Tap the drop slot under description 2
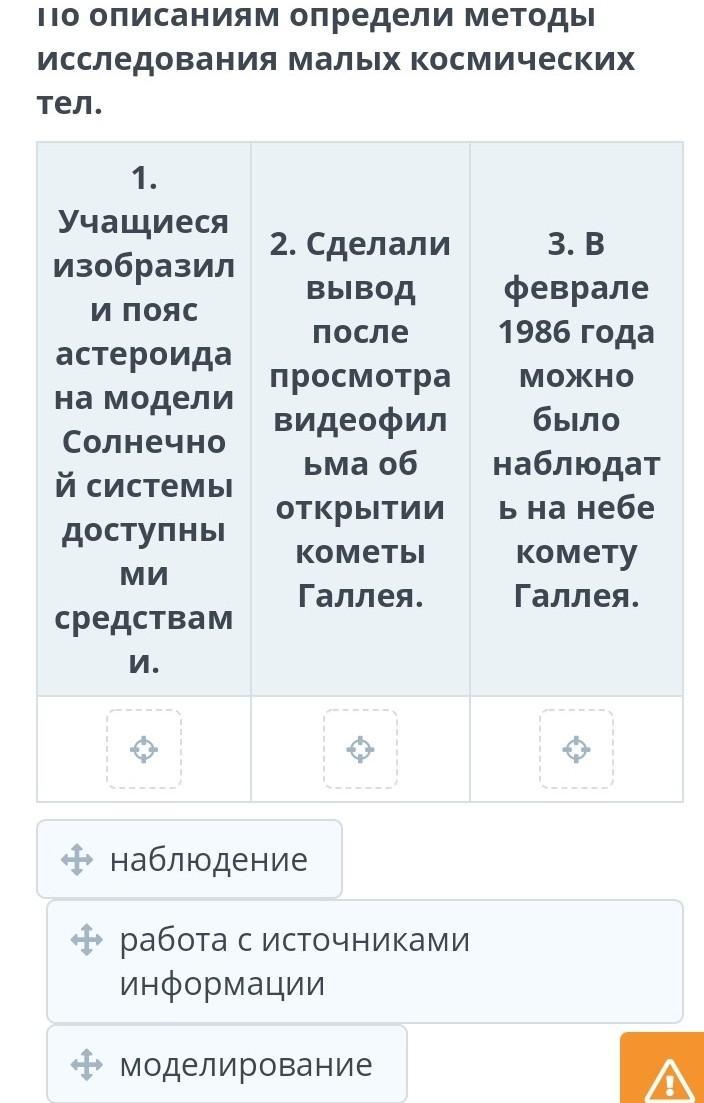The image size is (704, 1103). (x=360, y=749)
